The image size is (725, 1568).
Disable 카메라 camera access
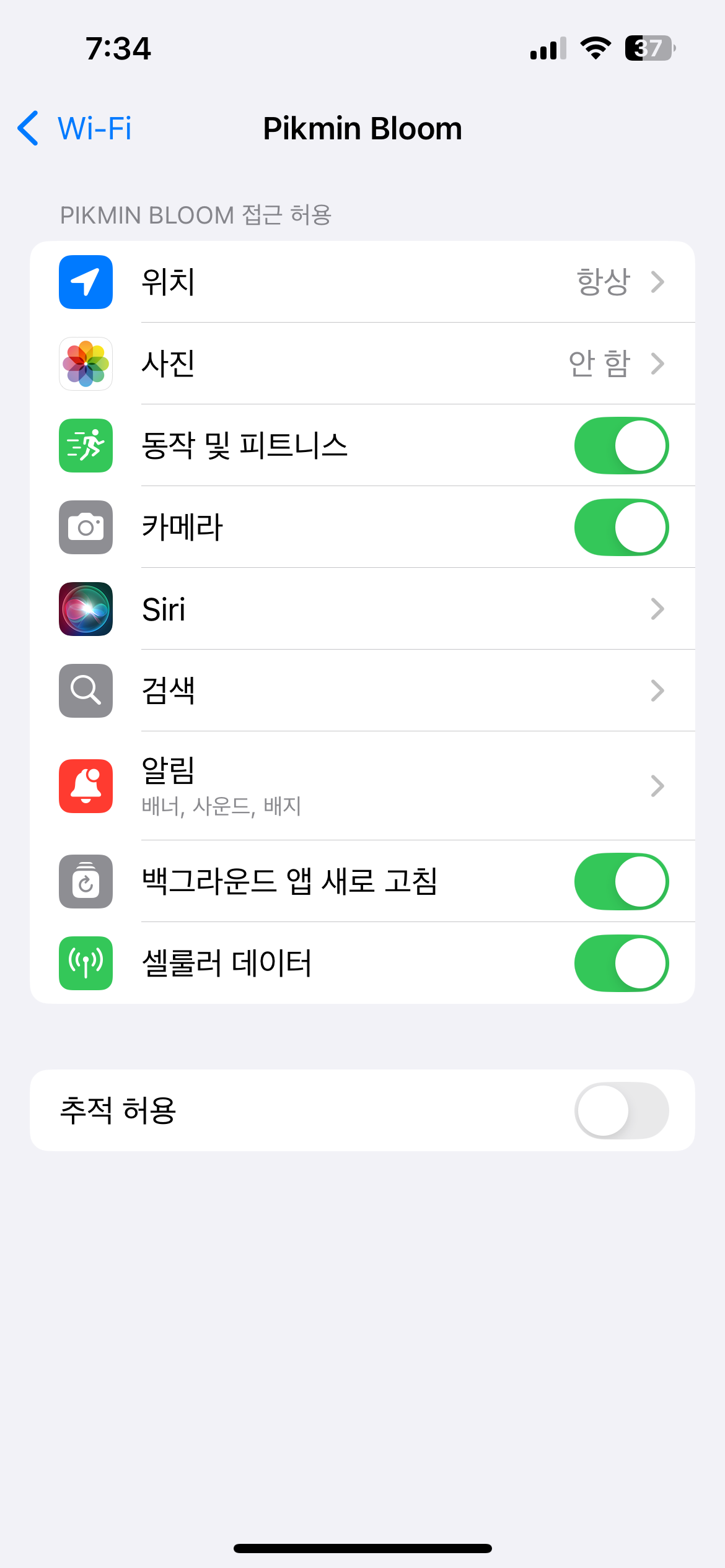[x=621, y=527]
